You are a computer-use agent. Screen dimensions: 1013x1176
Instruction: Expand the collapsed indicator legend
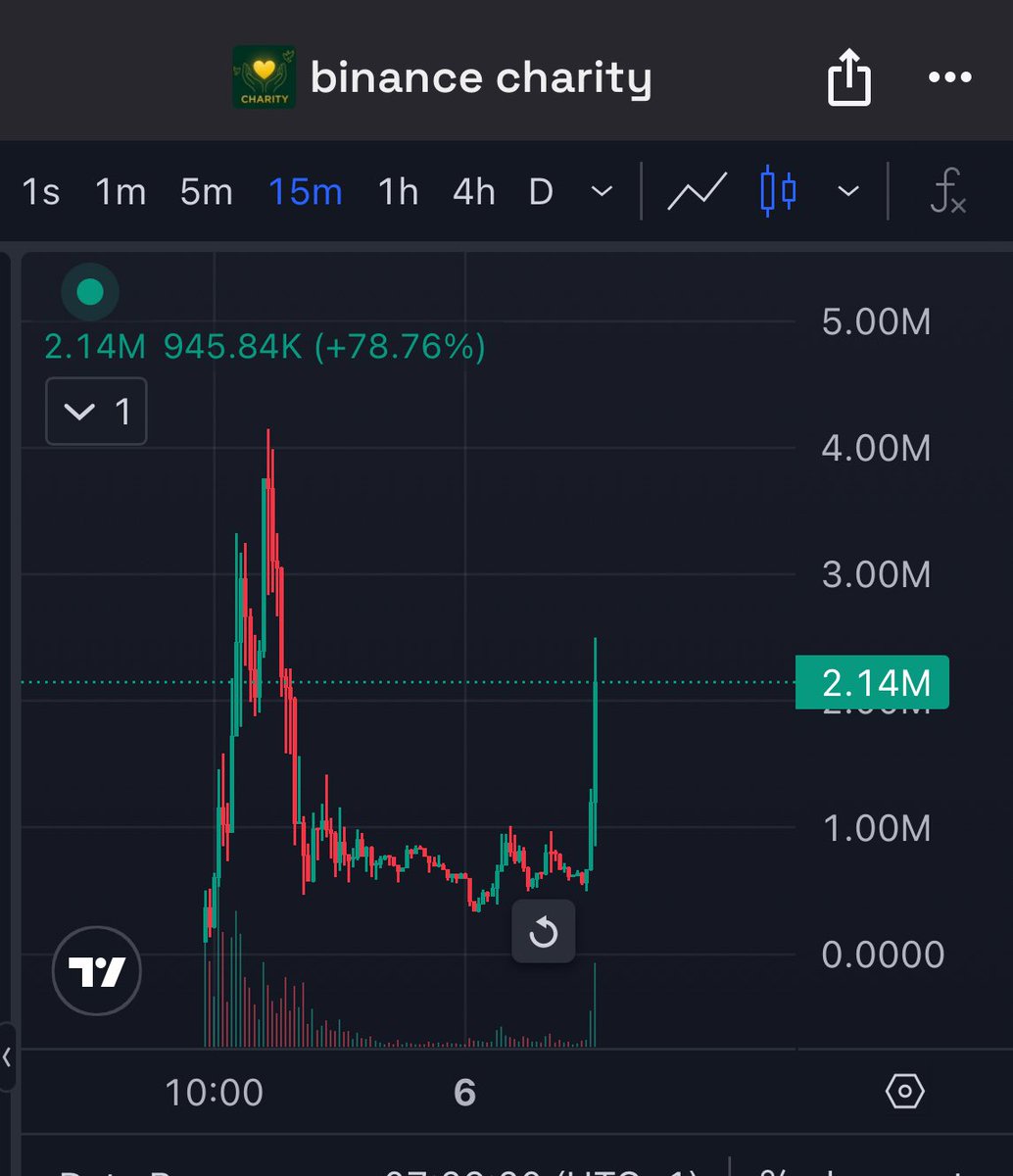(96, 412)
